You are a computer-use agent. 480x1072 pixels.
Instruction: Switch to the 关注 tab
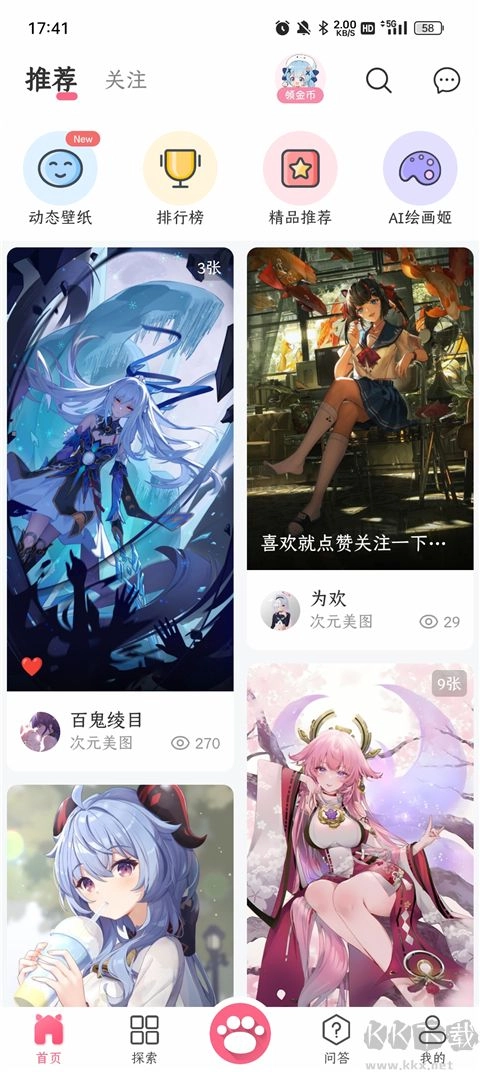[x=126, y=80]
